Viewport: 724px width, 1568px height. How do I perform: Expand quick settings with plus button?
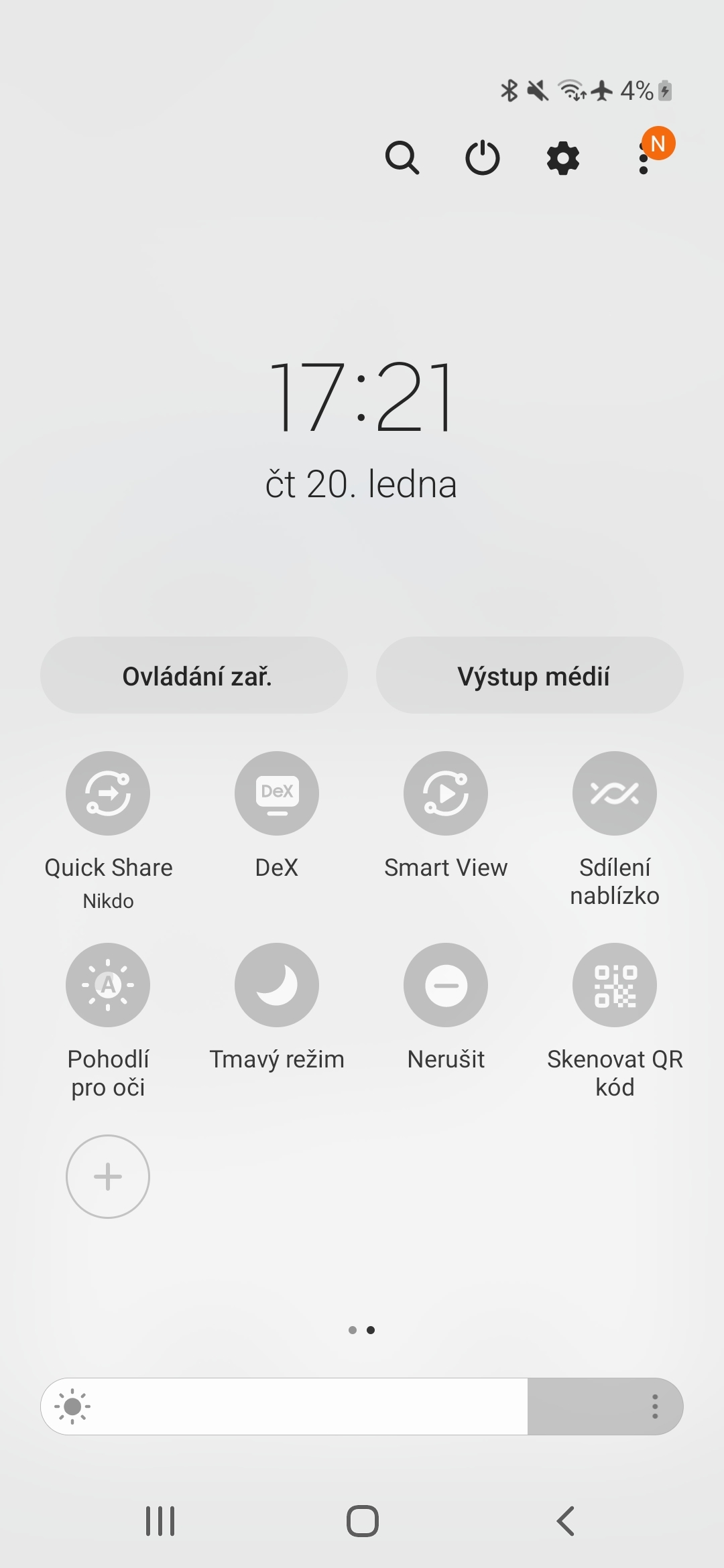tap(108, 1176)
